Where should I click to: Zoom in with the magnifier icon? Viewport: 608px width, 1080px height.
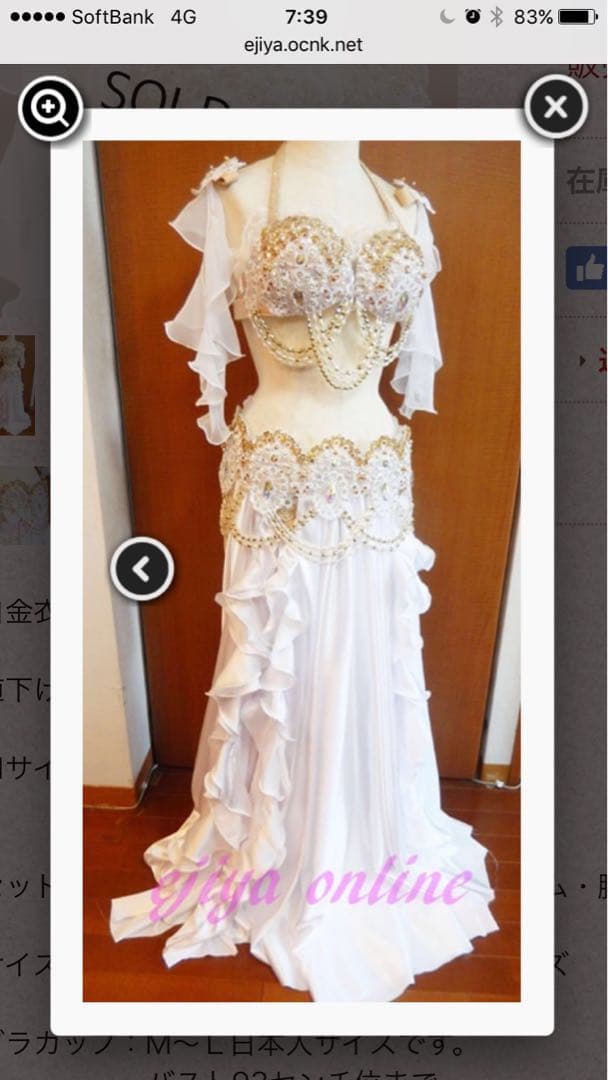click(x=51, y=107)
